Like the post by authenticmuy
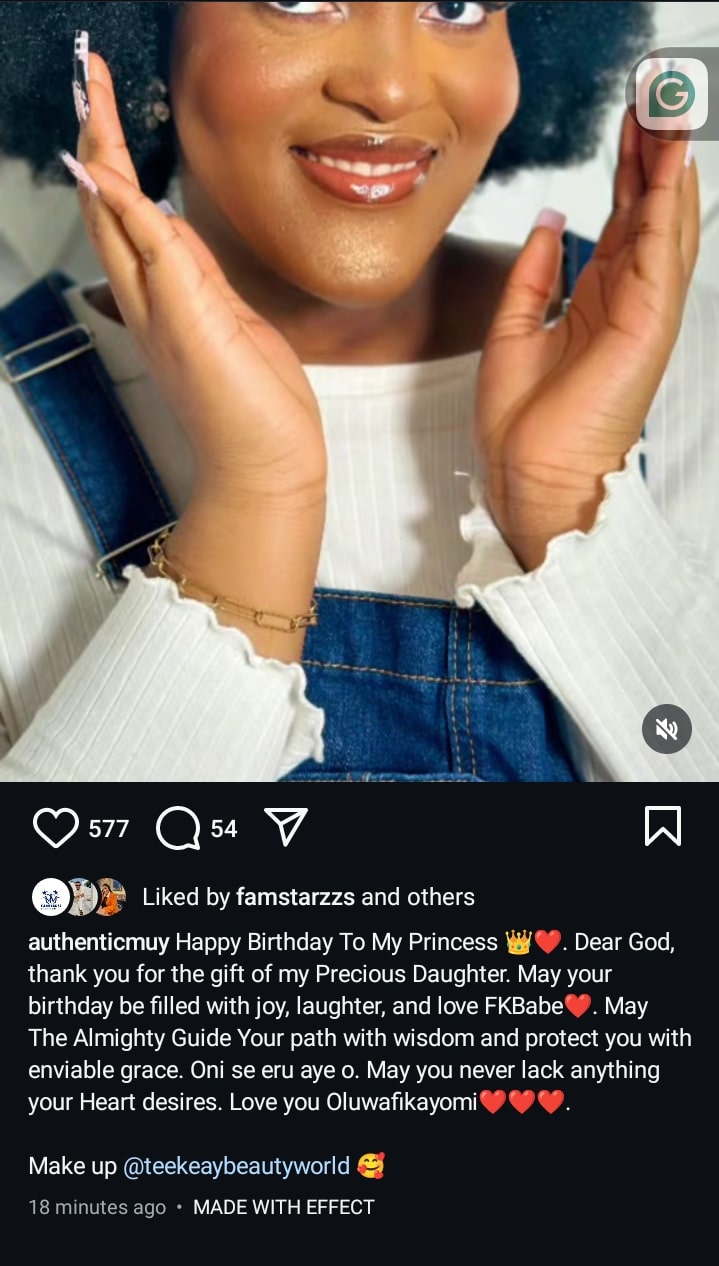Image resolution: width=719 pixels, height=1266 pixels. pyautogui.click(x=55, y=828)
